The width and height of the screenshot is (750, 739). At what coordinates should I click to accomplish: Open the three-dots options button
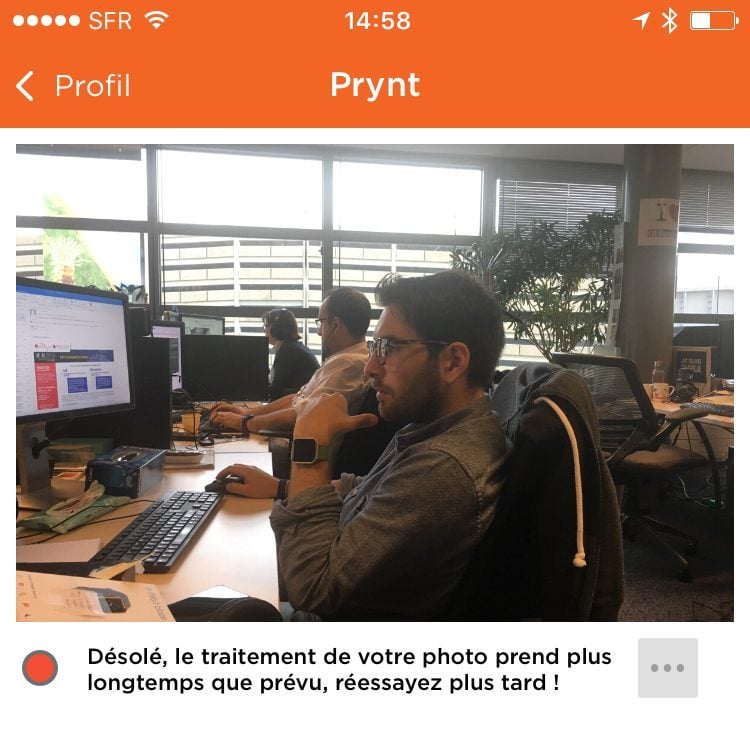(x=667, y=668)
